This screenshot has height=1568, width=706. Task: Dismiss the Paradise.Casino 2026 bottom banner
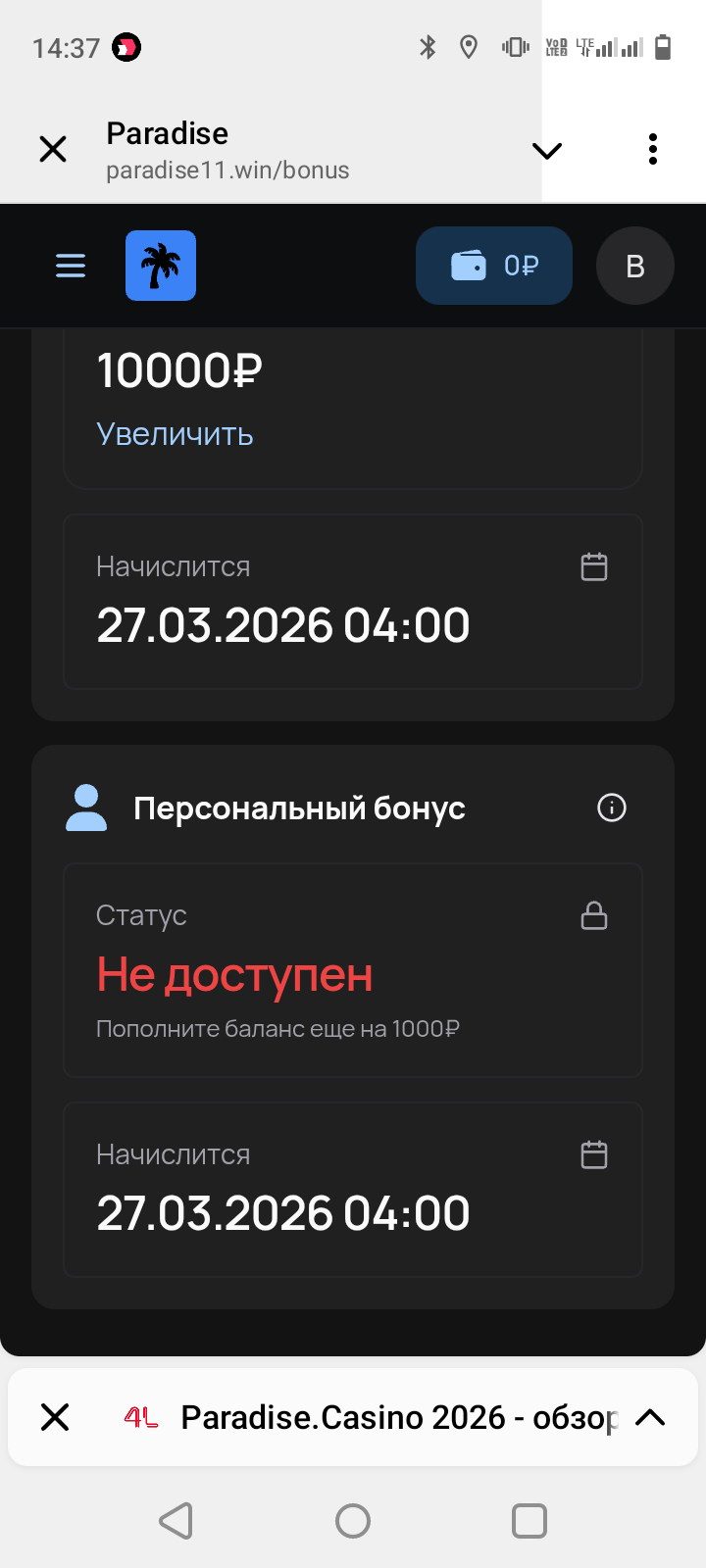[x=55, y=1417]
